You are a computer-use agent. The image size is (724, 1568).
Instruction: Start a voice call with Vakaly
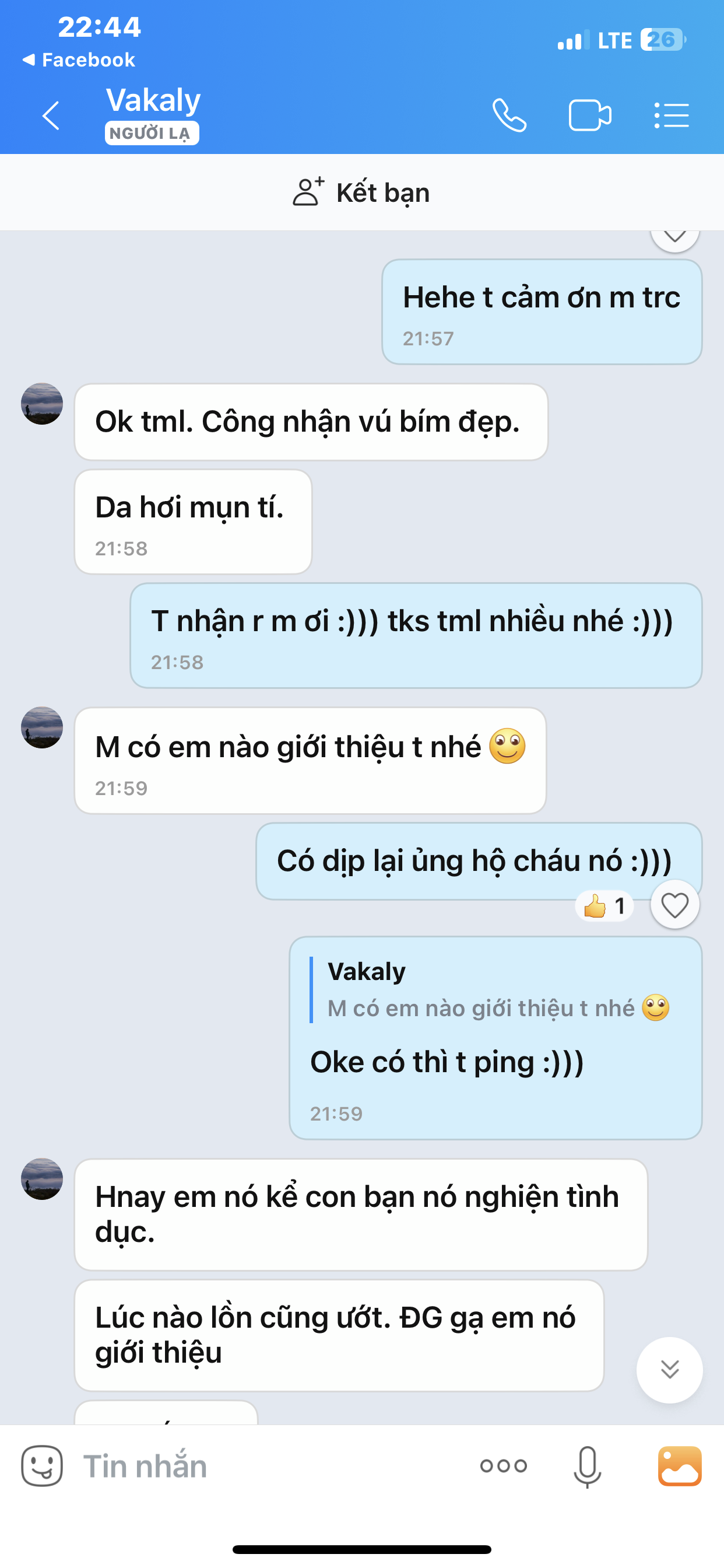point(509,115)
